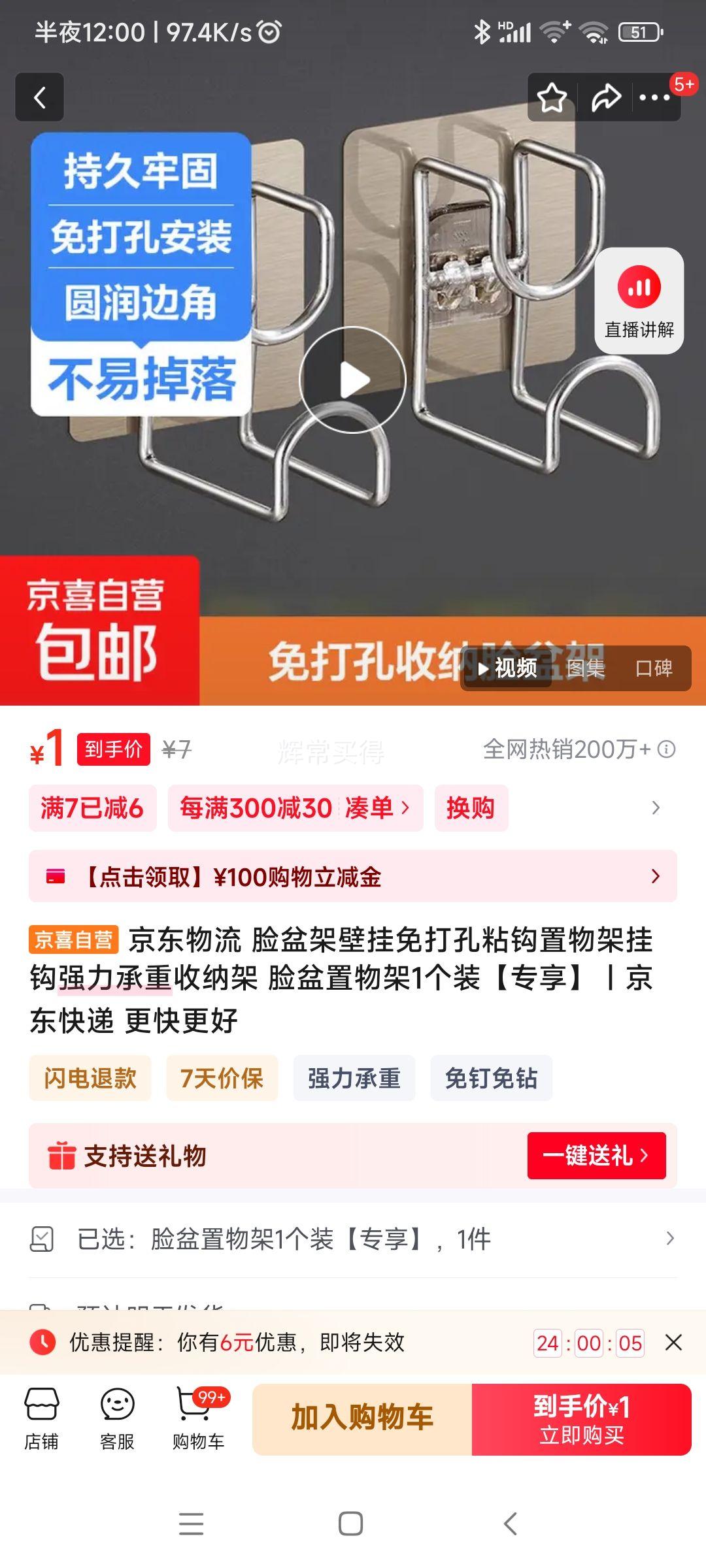Image resolution: width=706 pixels, height=1568 pixels.
Task: Open 直播讲解 live explanation
Action: pyautogui.click(x=639, y=301)
